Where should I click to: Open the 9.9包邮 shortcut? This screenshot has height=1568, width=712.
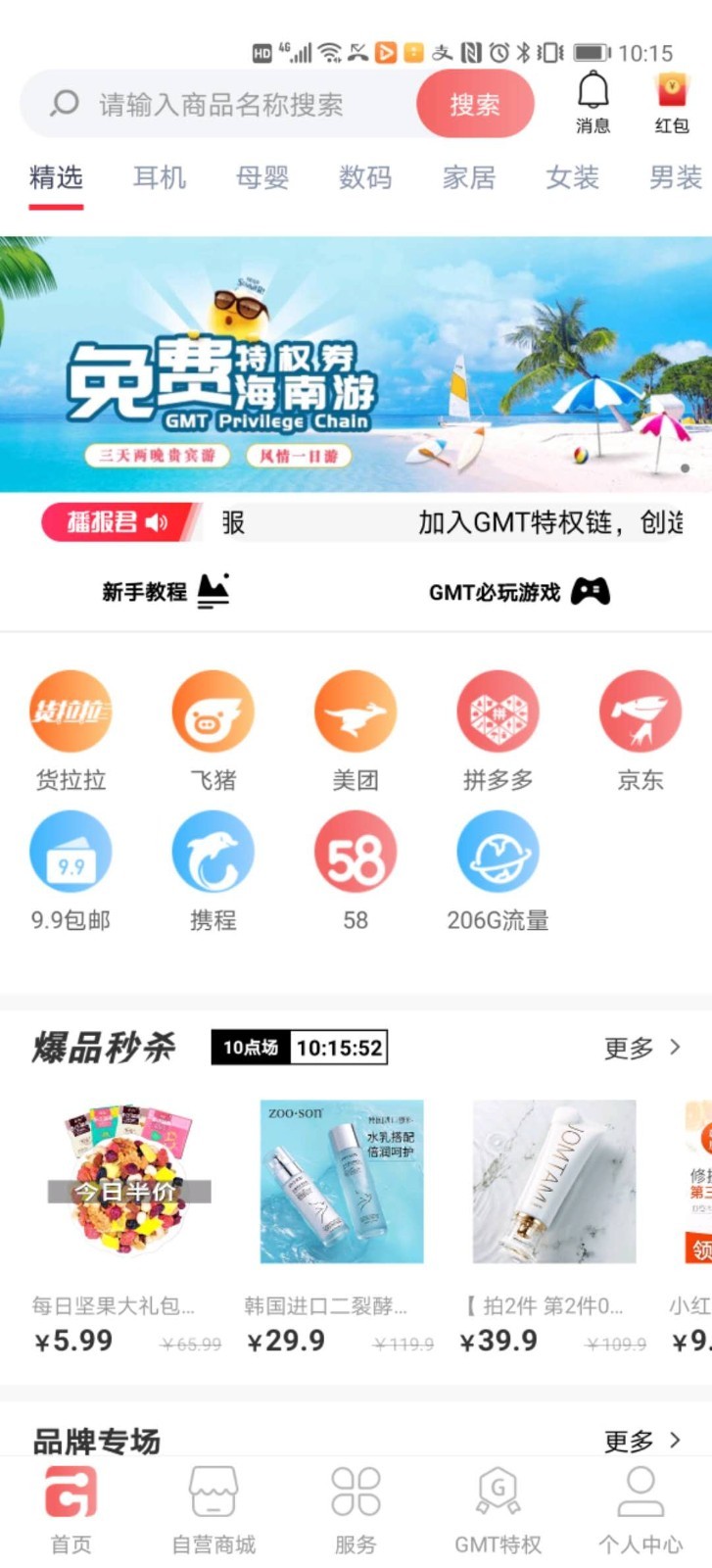71,869
